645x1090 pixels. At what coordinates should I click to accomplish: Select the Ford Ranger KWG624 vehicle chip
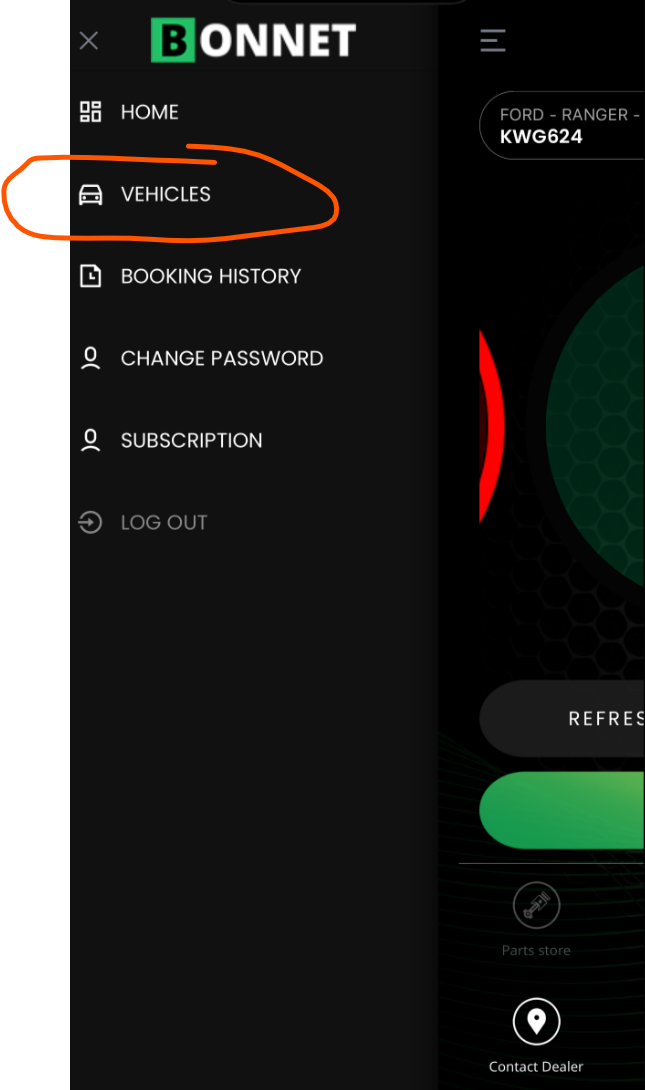(x=565, y=126)
